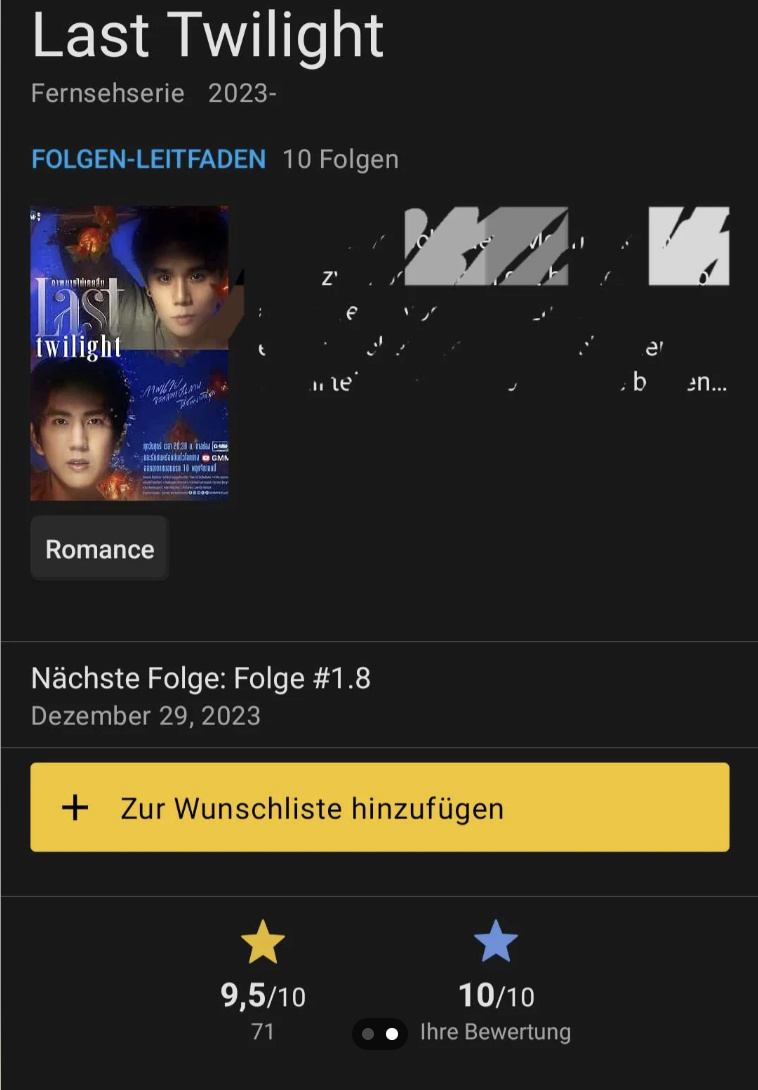This screenshot has height=1090, width=758.
Task: Expand the truncated plot summary
Action: [x=490, y=300]
